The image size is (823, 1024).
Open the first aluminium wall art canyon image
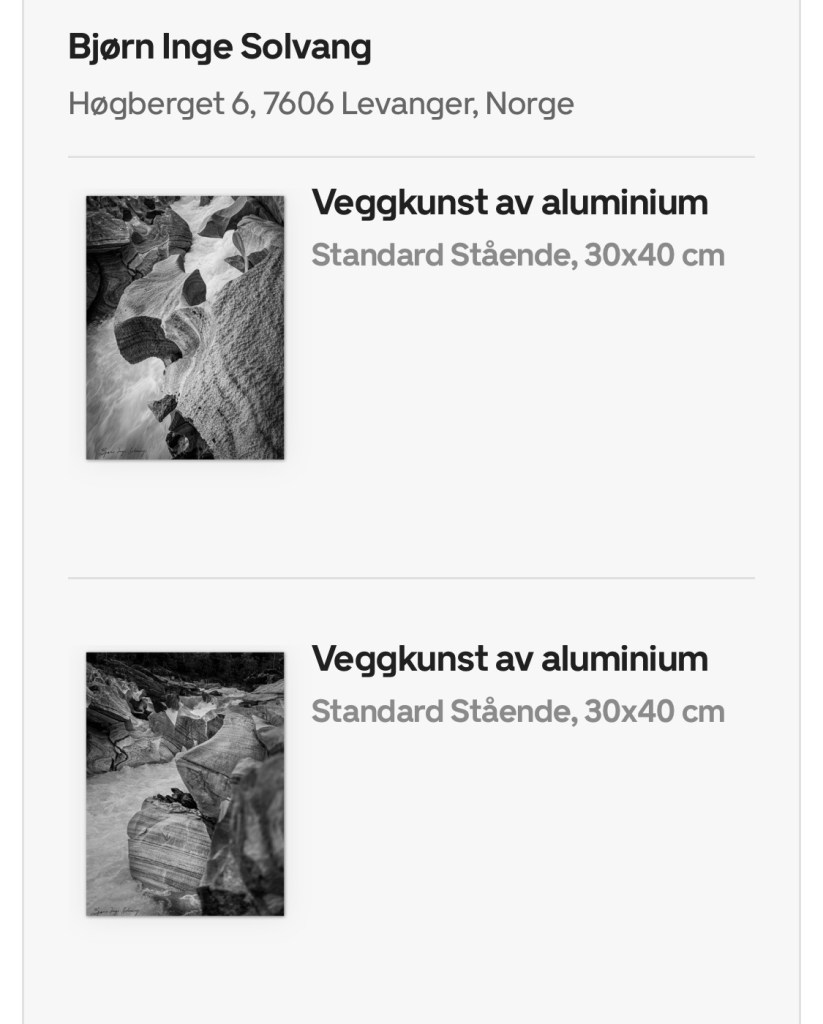point(185,327)
